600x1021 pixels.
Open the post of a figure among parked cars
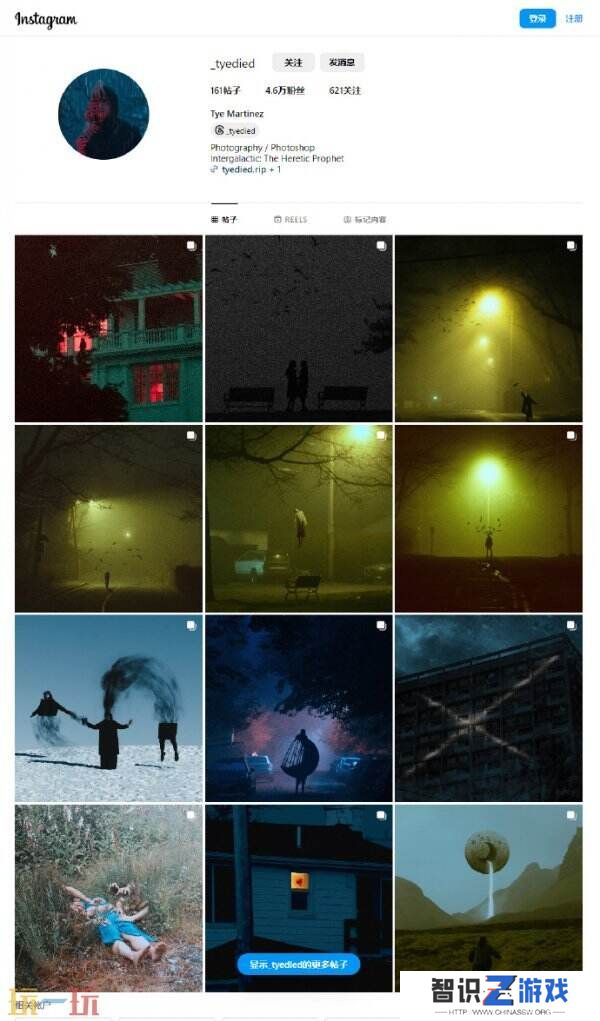point(299,708)
